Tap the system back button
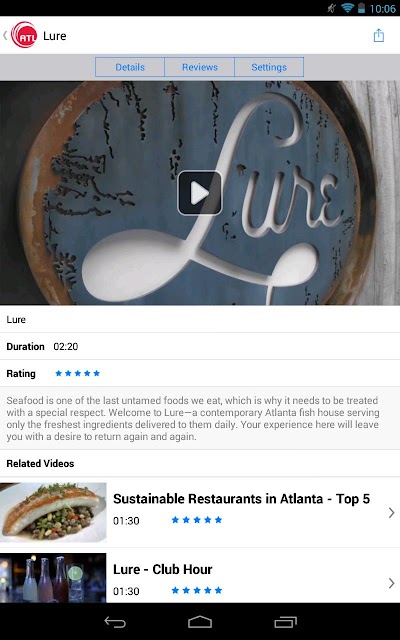The image size is (400, 640). click(x=115, y=622)
